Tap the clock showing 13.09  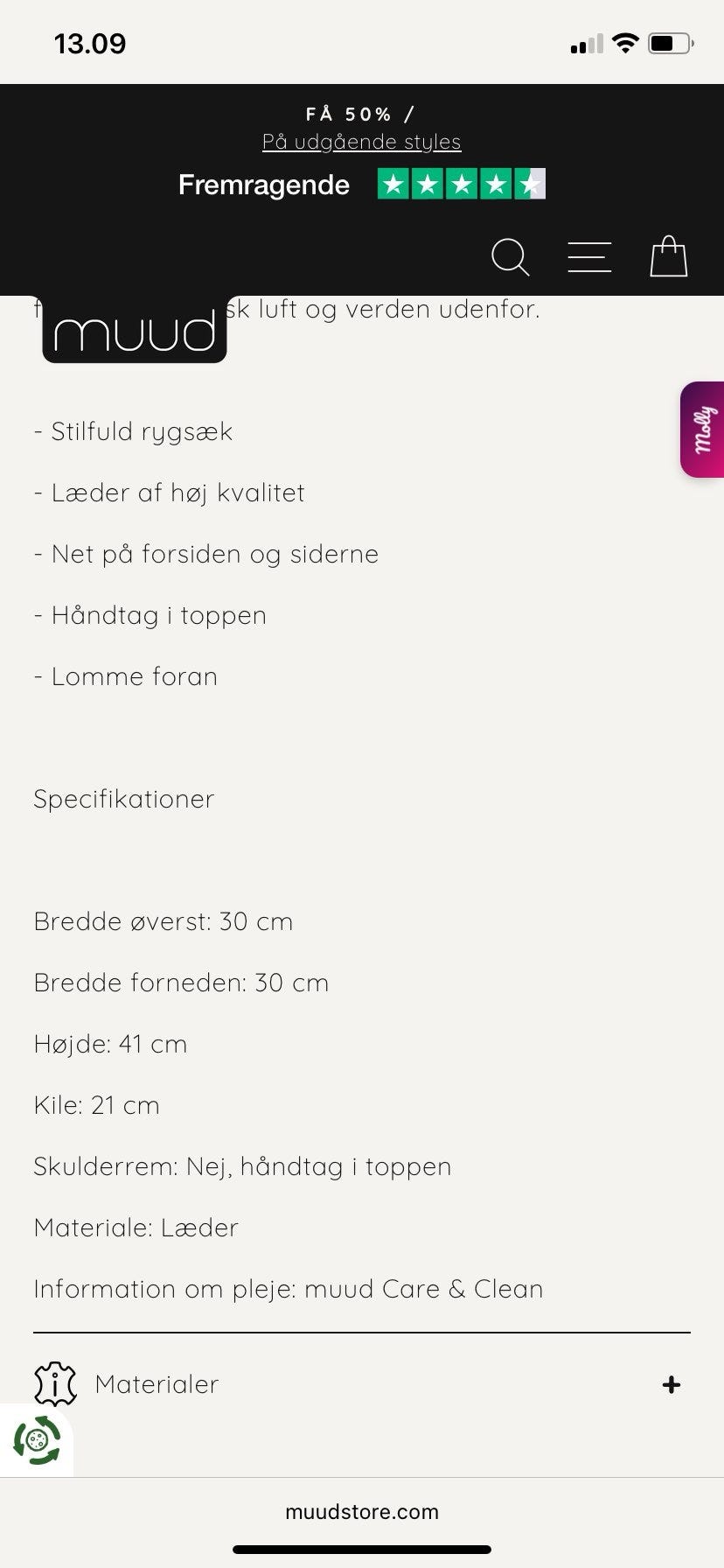(x=88, y=42)
